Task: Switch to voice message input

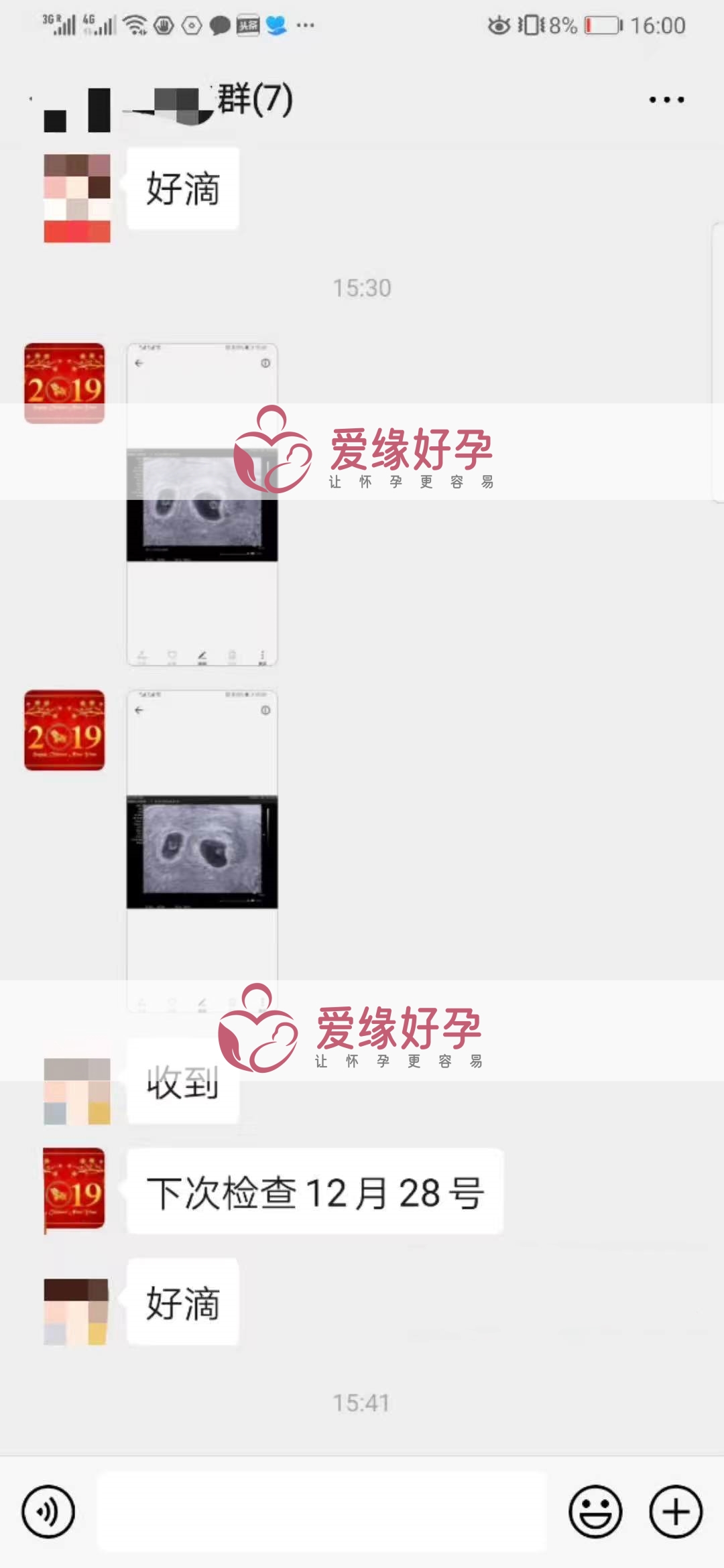Action: point(48,1512)
